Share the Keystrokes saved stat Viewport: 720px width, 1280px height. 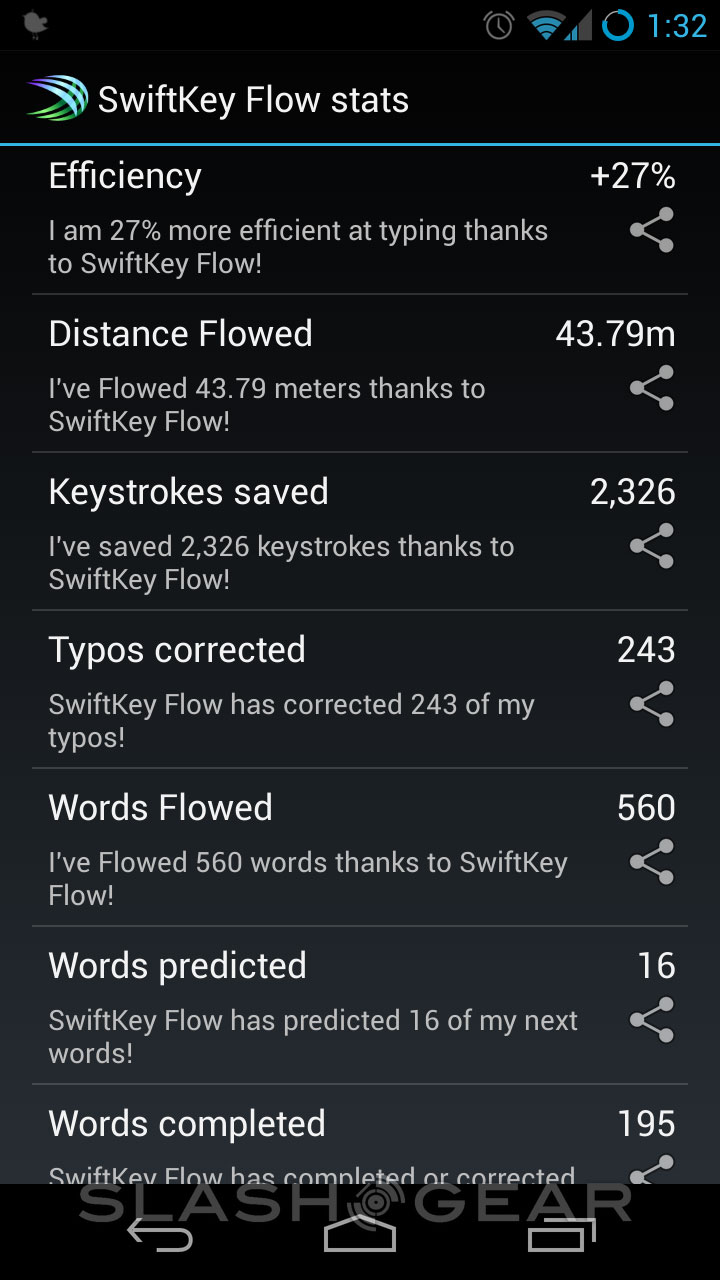click(x=651, y=546)
